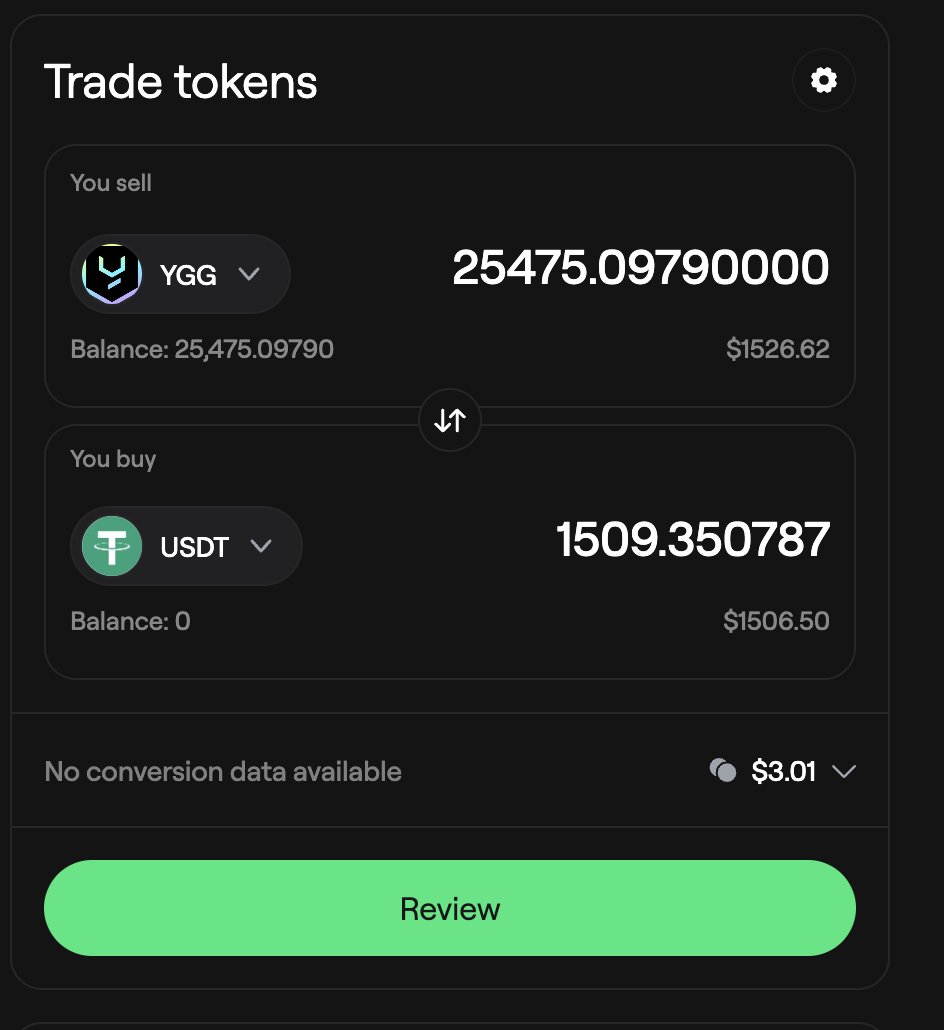This screenshot has width=944, height=1030.
Task: Swap the sell and buy tokens
Action: click(x=450, y=421)
